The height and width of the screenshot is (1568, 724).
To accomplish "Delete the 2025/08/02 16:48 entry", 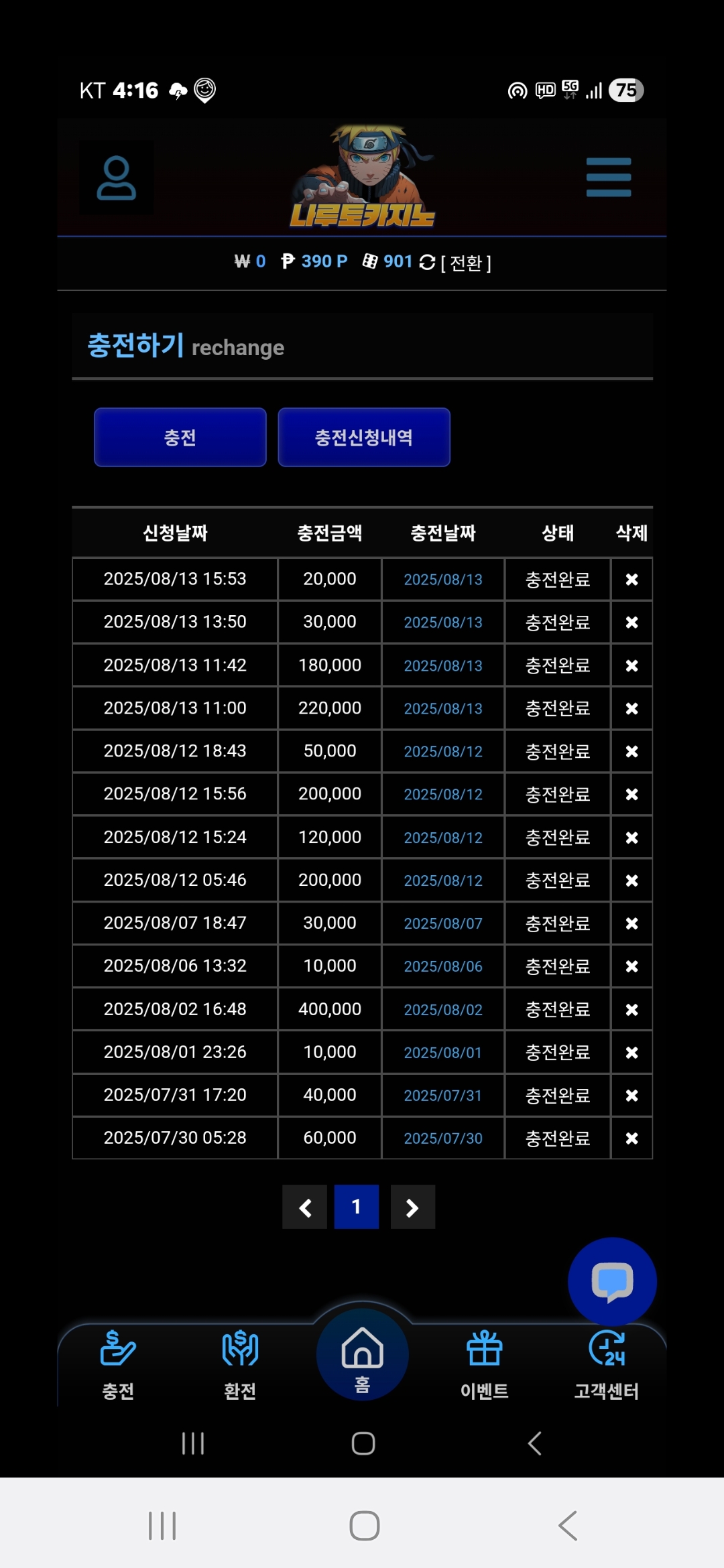I will (631, 1009).
